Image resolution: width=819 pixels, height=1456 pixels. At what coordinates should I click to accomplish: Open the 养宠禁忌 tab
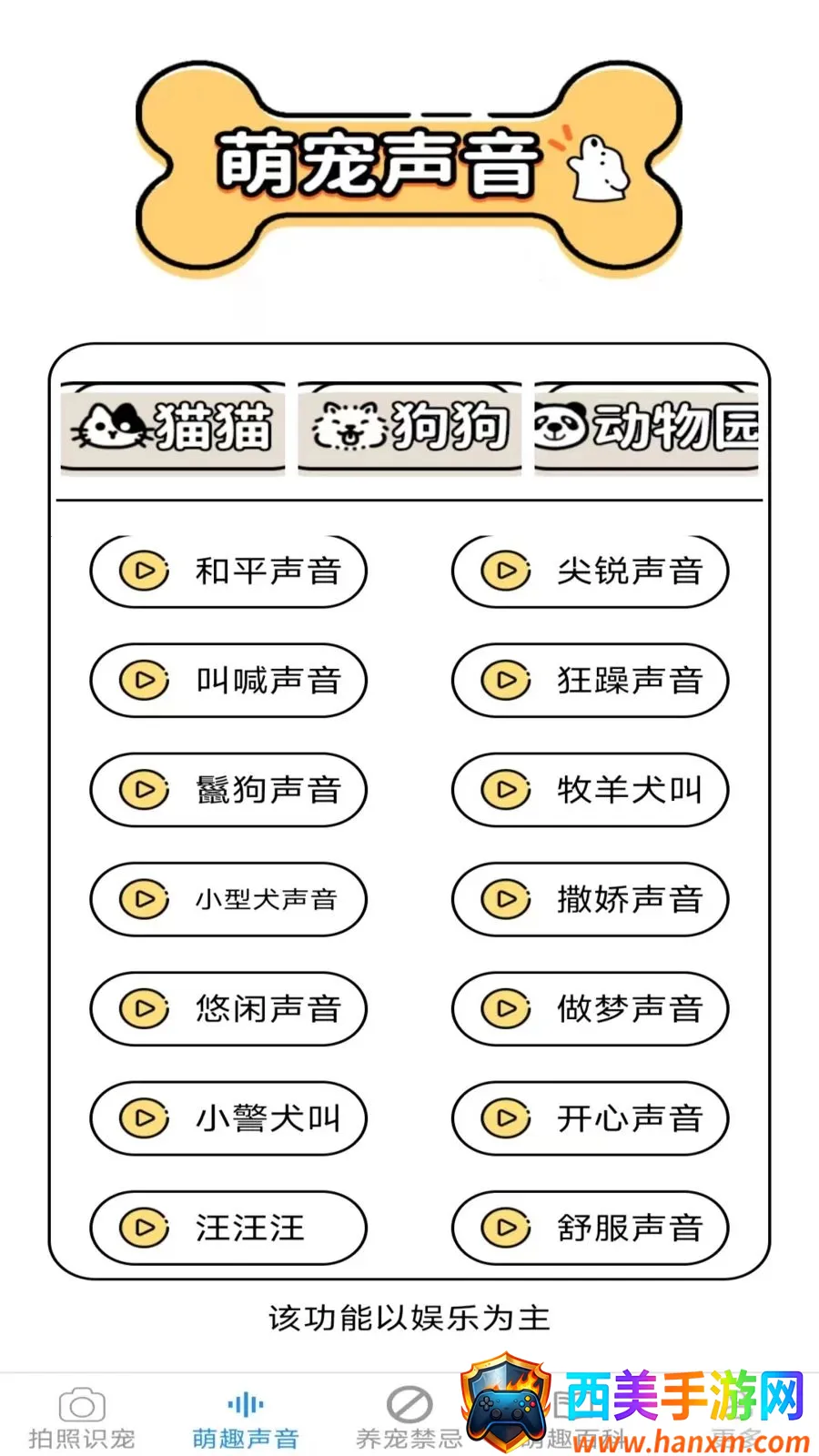pyautogui.click(x=409, y=1419)
